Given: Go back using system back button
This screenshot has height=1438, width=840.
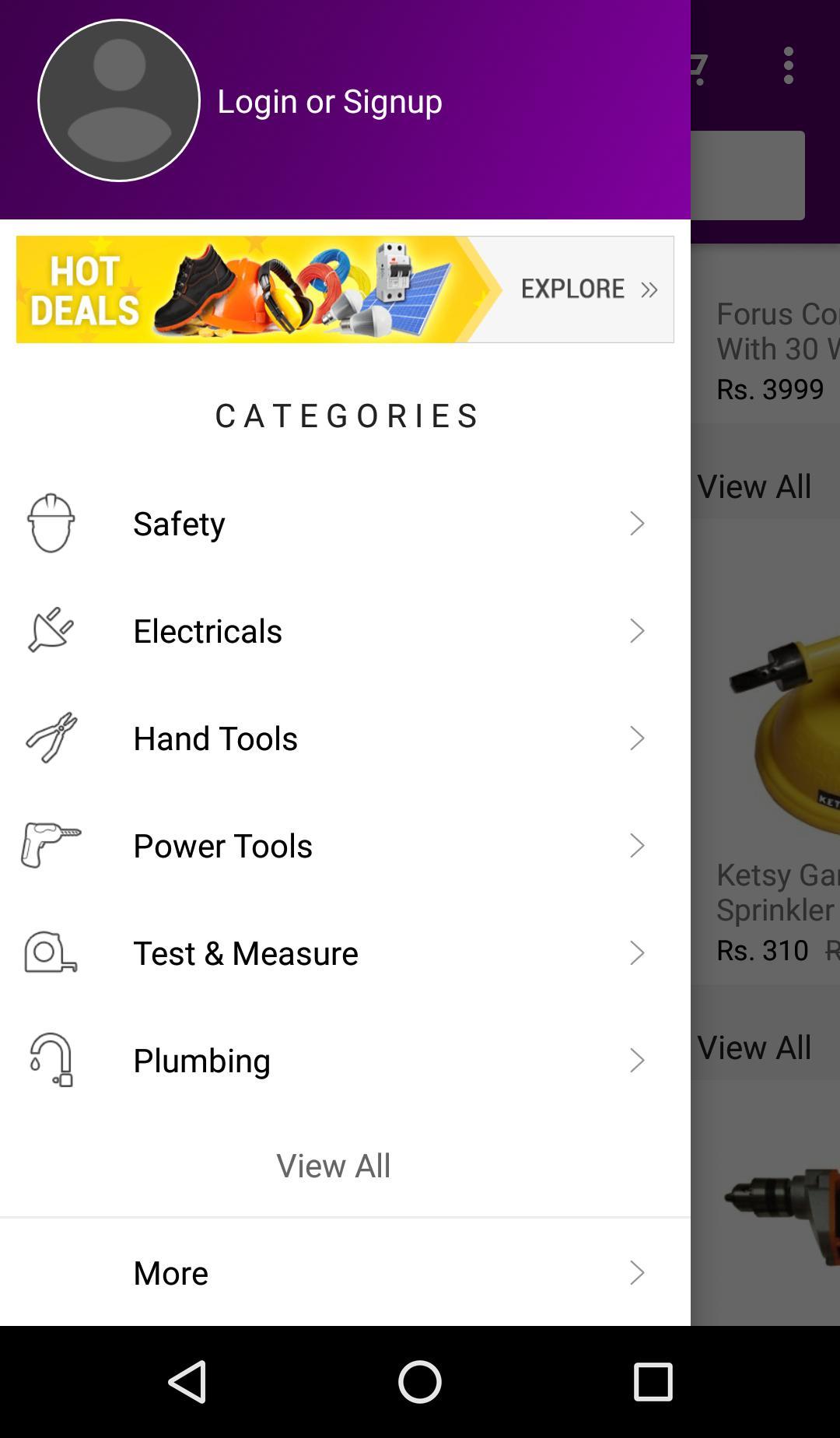Looking at the screenshot, I should pos(187,1382).
